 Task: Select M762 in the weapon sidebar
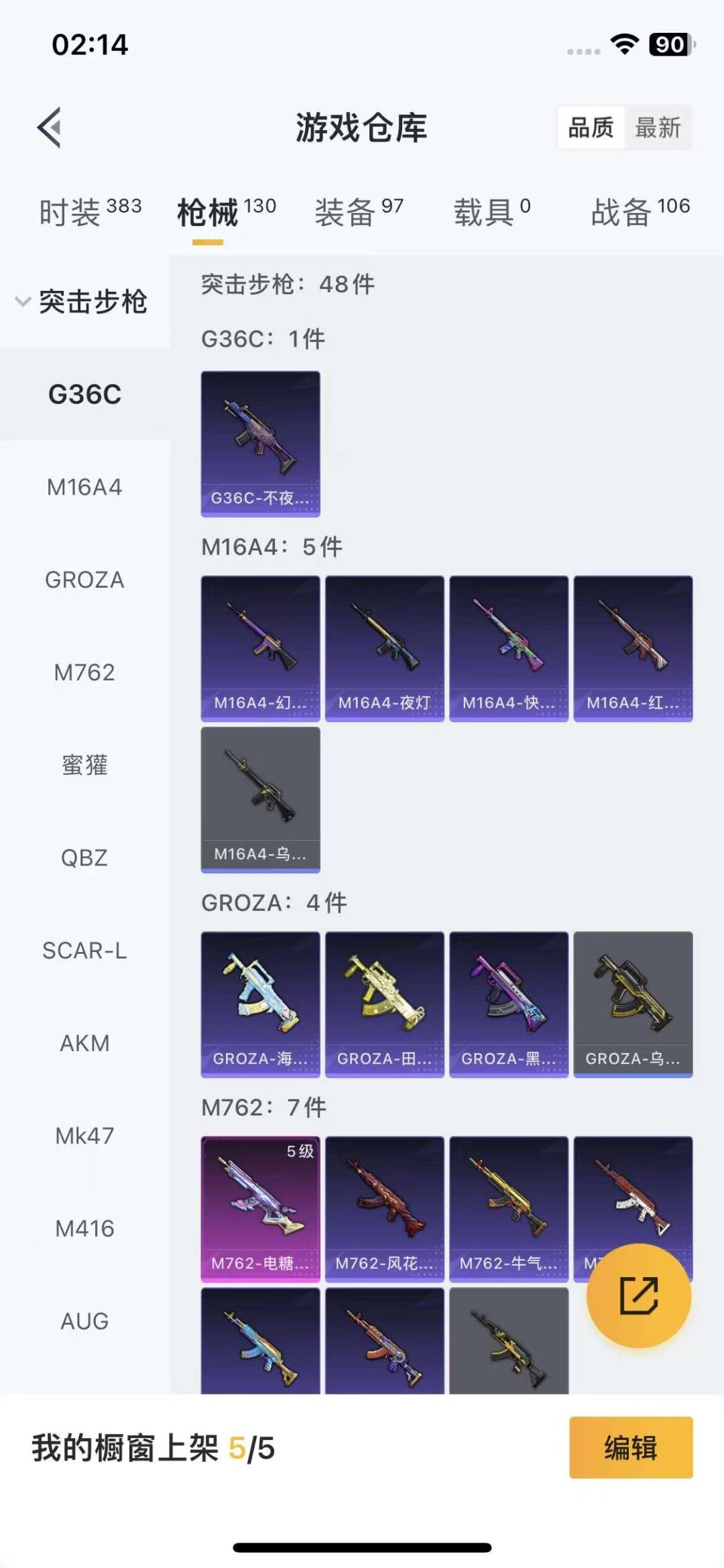(84, 674)
